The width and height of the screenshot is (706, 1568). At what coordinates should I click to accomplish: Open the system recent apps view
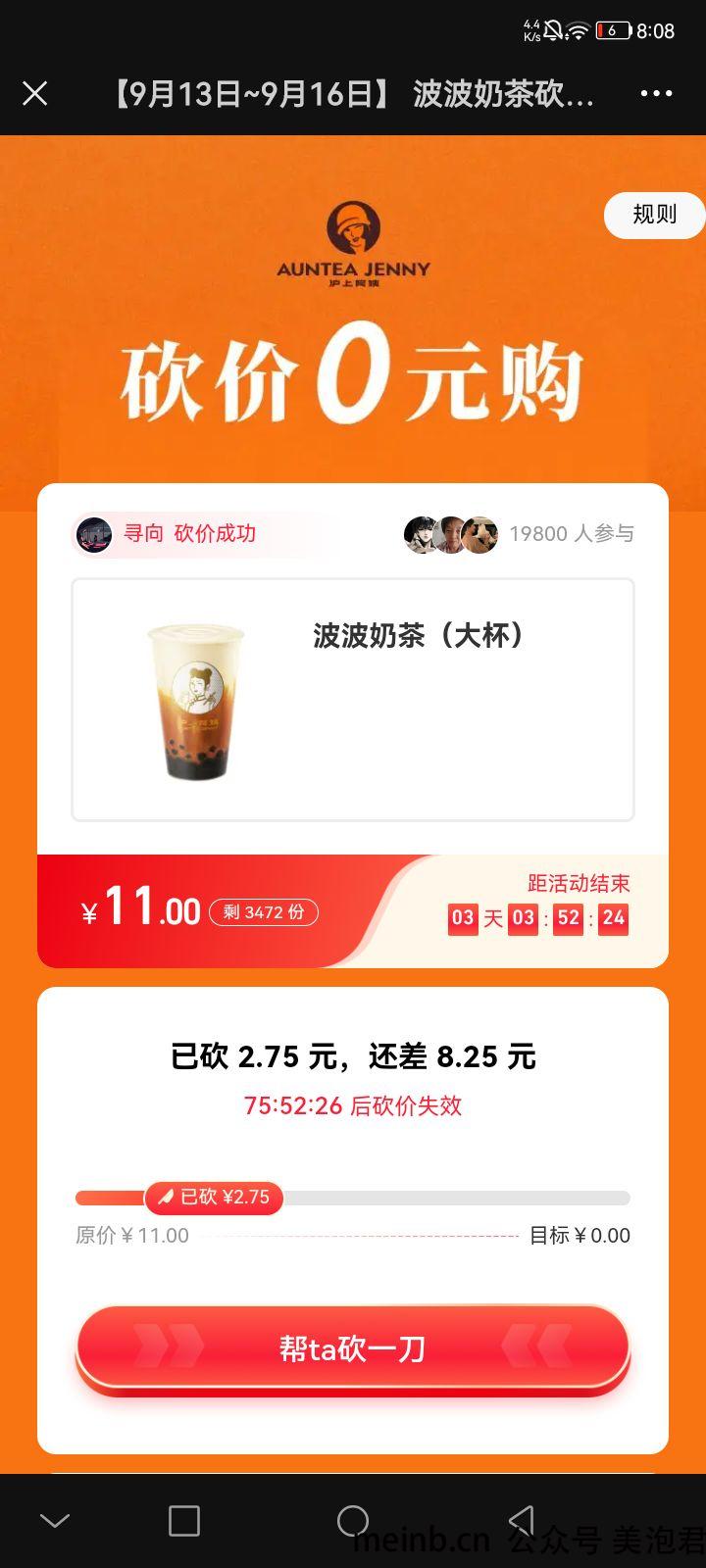click(x=184, y=1520)
